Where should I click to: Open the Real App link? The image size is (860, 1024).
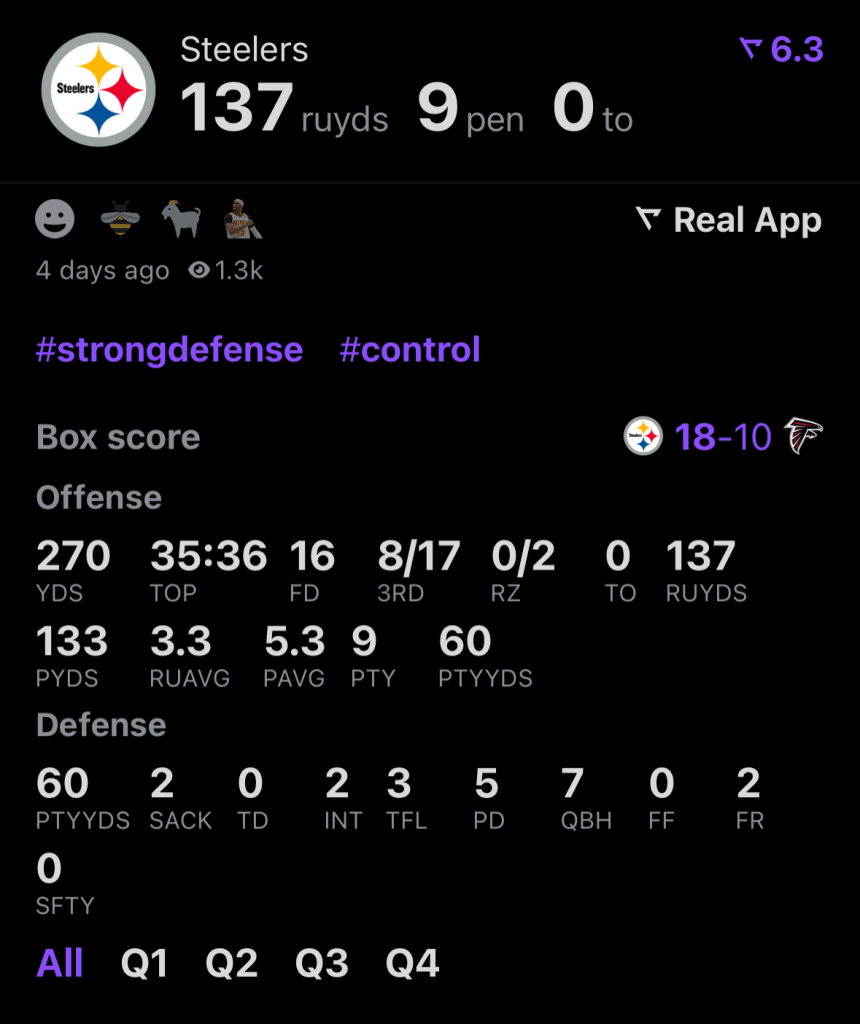click(729, 220)
